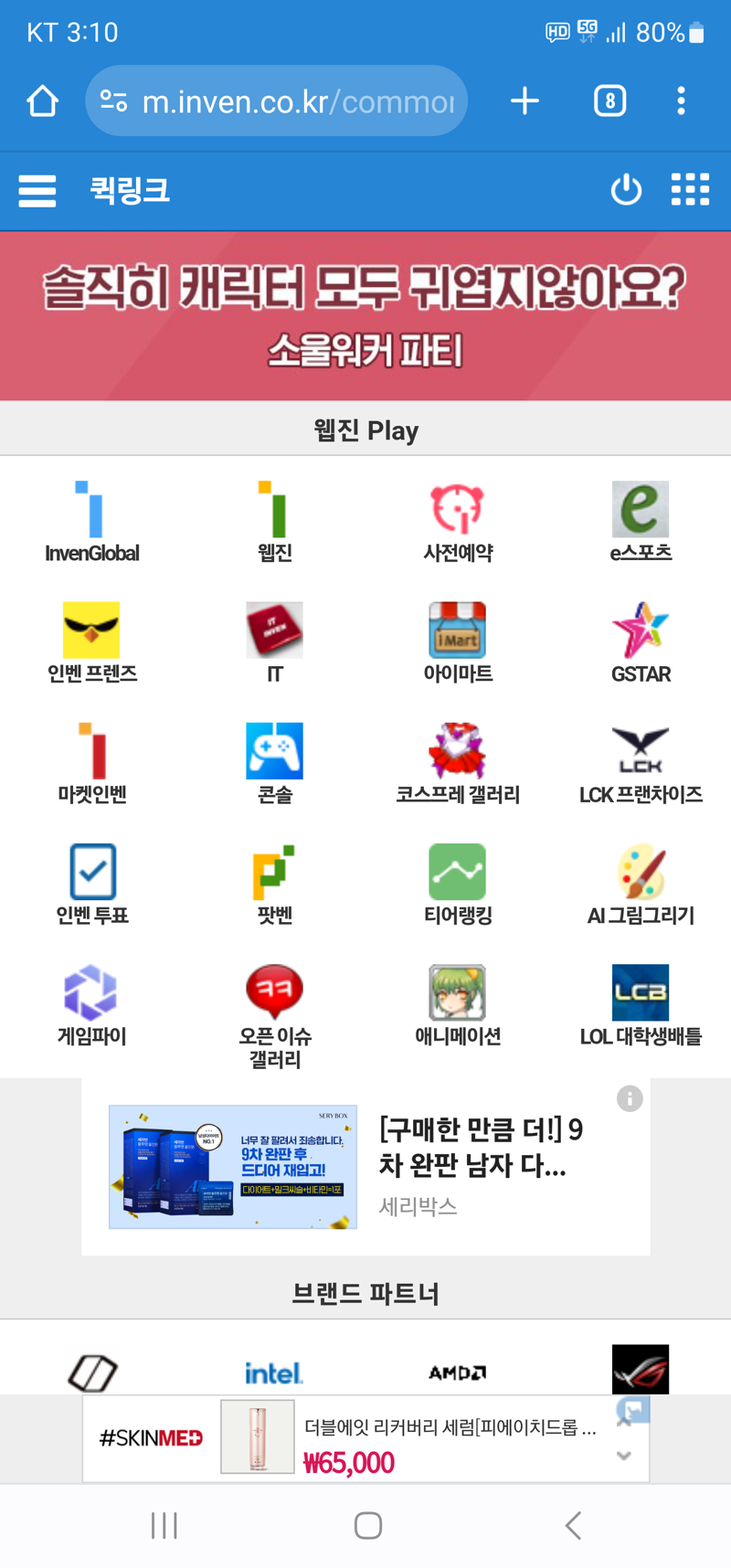Tap the m.inven.co.kr address bar
Screen dimensions: 731x1568
click(283, 101)
